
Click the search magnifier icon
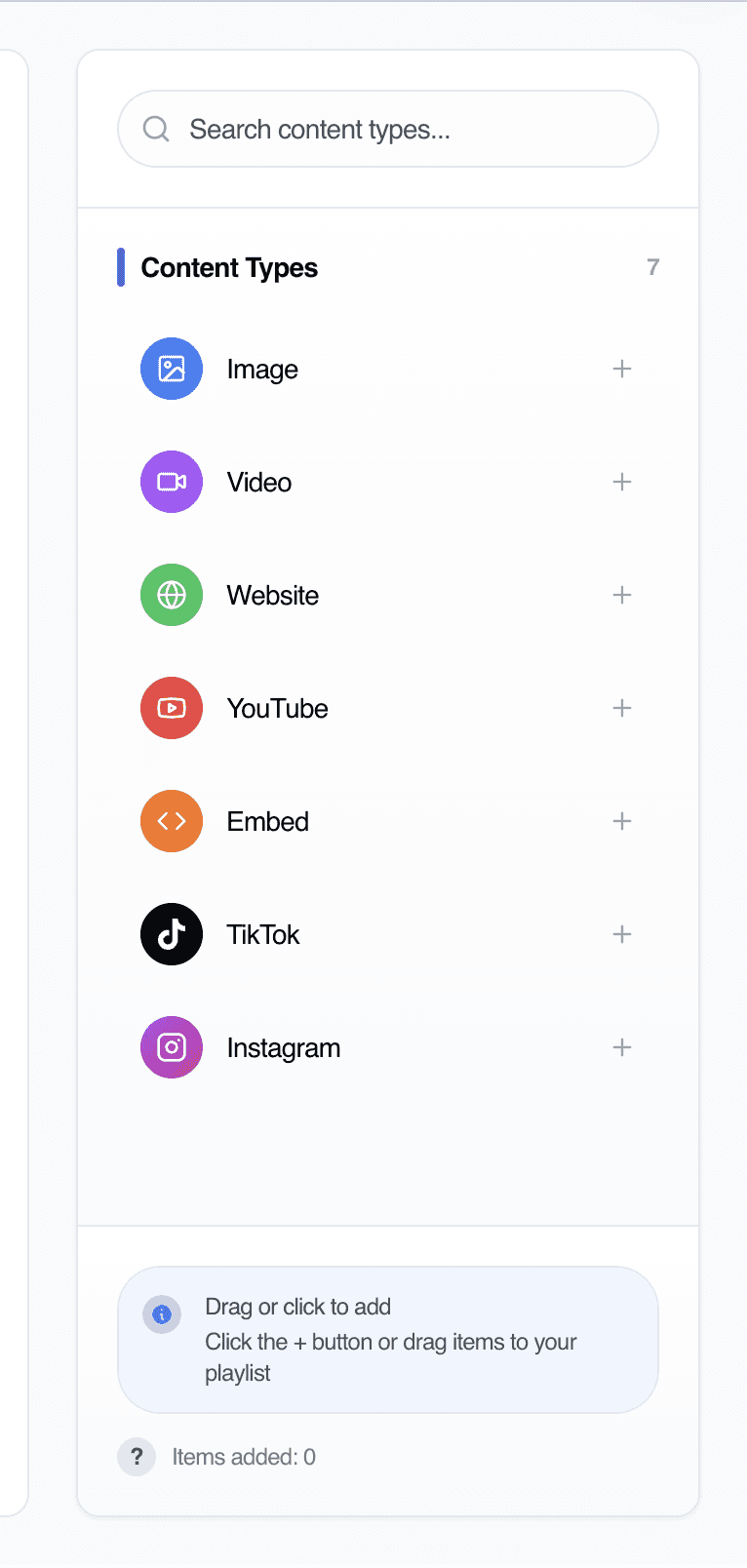156,129
